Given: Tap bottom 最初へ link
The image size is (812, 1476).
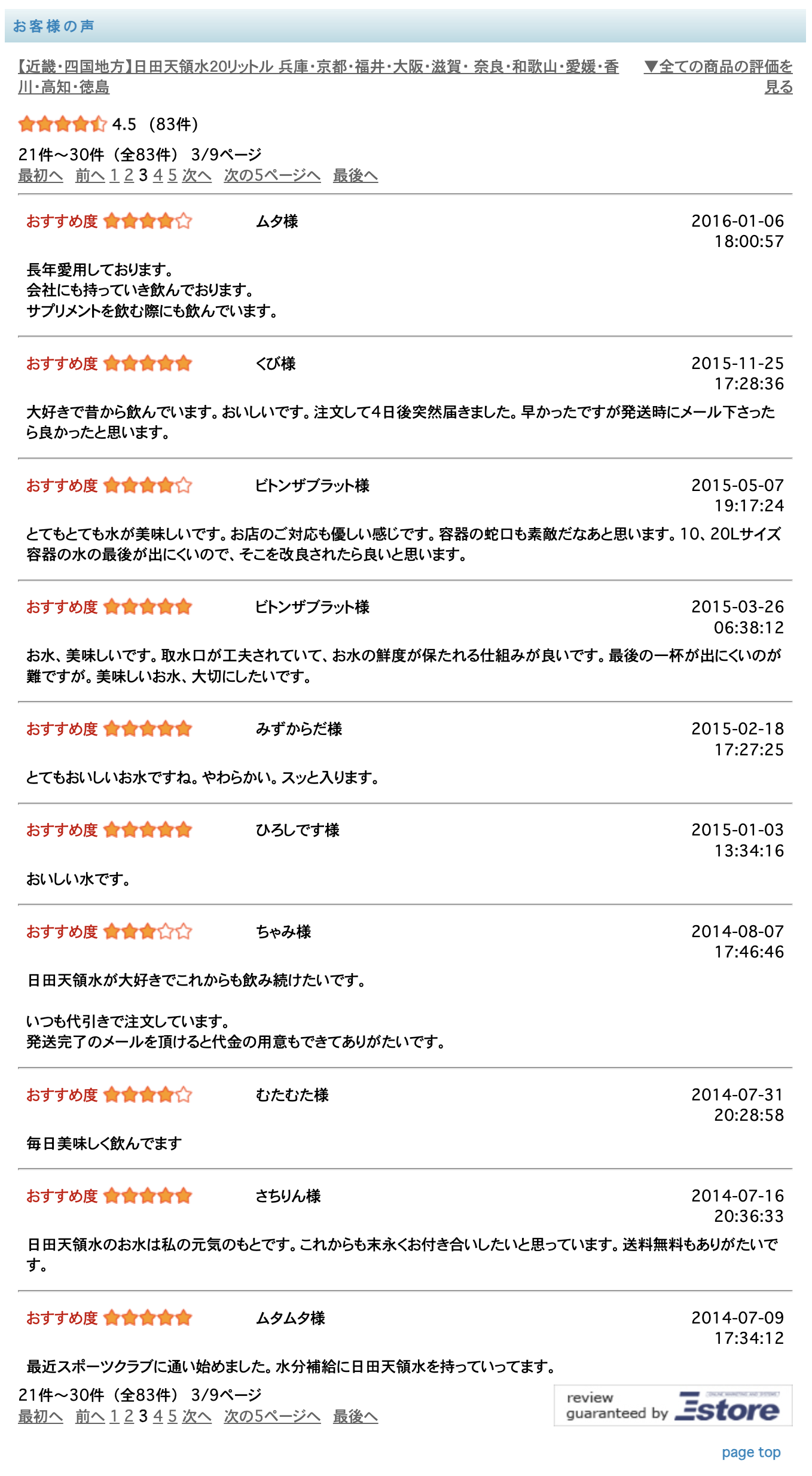Looking at the screenshot, I should (41, 1416).
